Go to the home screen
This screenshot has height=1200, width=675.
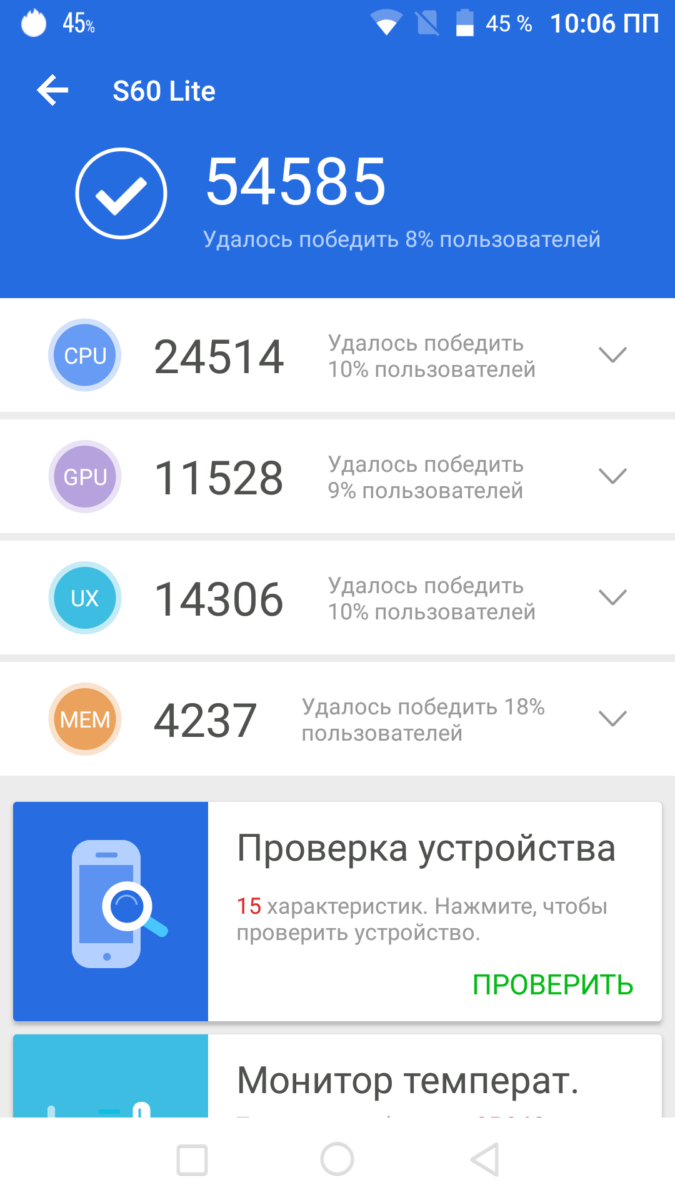[x=337, y=1160]
